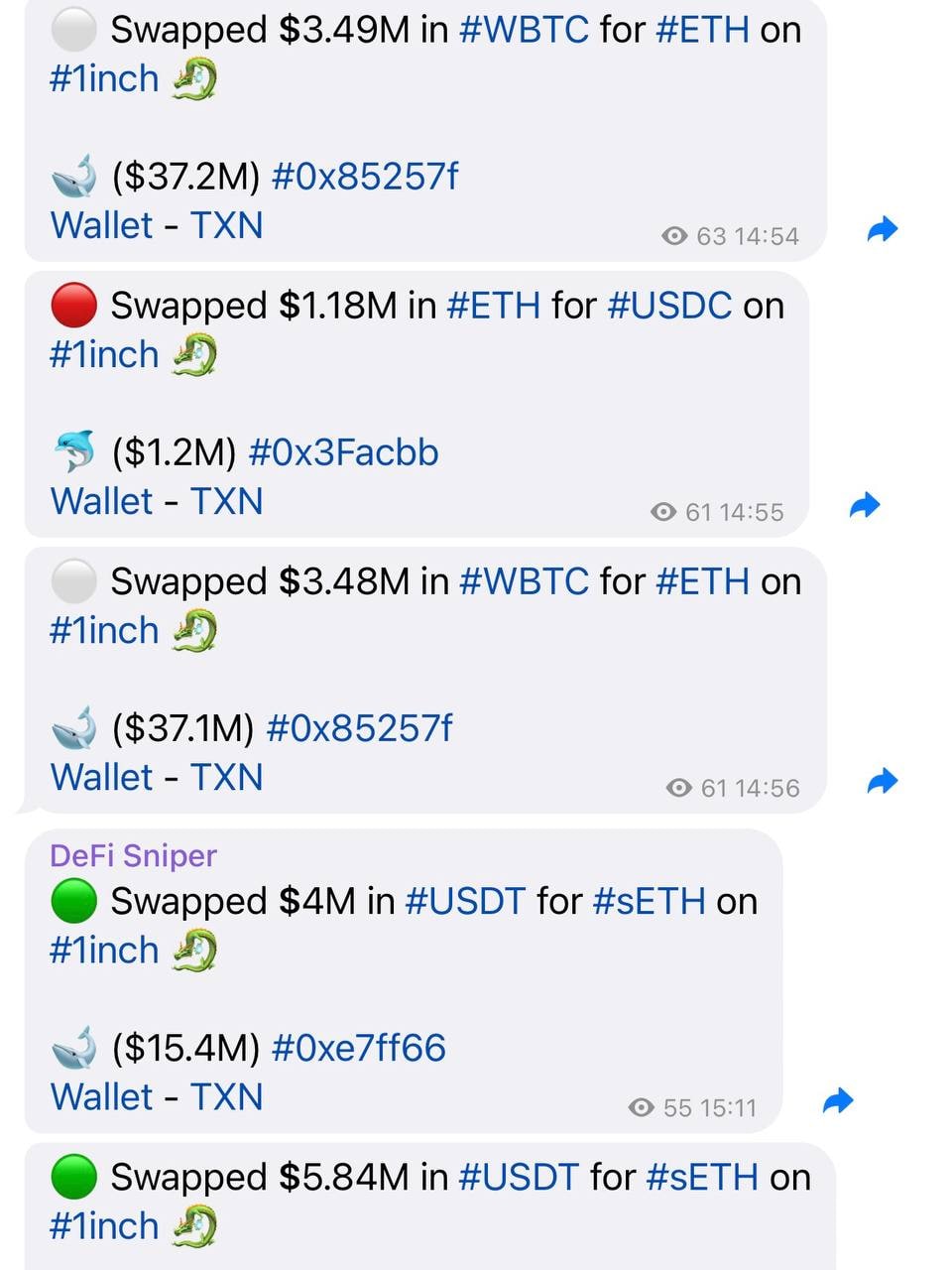The image size is (952, 1270).
Task: Open #0x85257f in the $37.1M message
Action: [359, 728]
